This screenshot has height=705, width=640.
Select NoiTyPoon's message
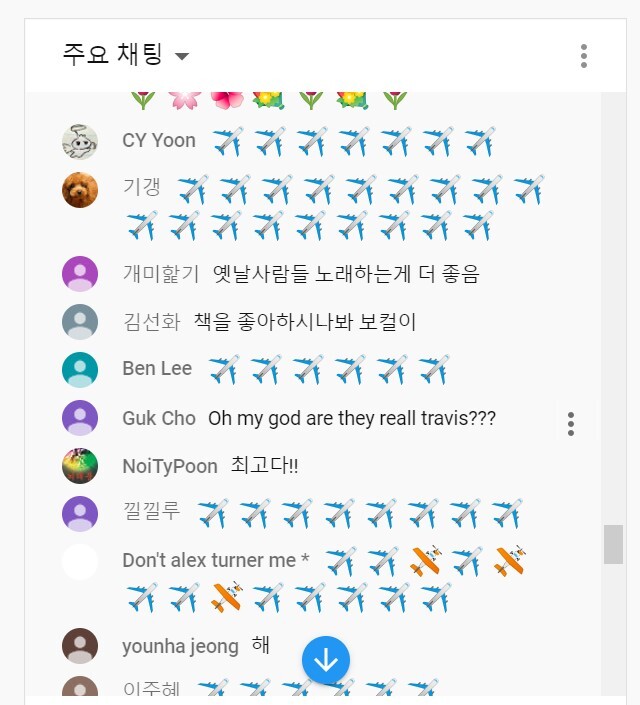[x=264, y=466]
